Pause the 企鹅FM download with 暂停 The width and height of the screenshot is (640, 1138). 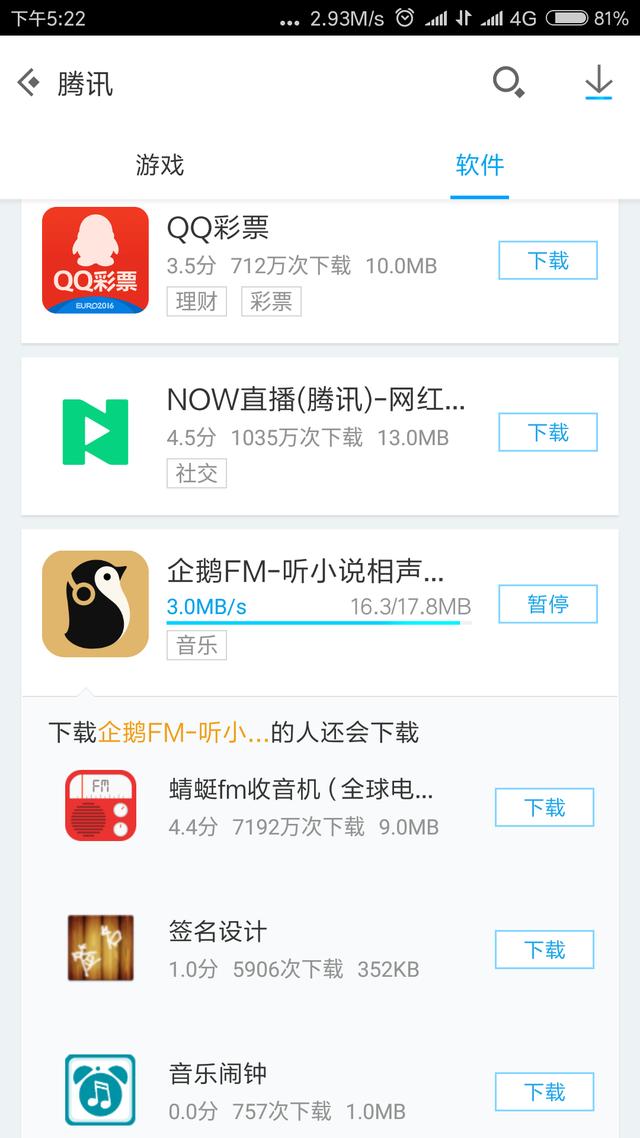point(548,604)
